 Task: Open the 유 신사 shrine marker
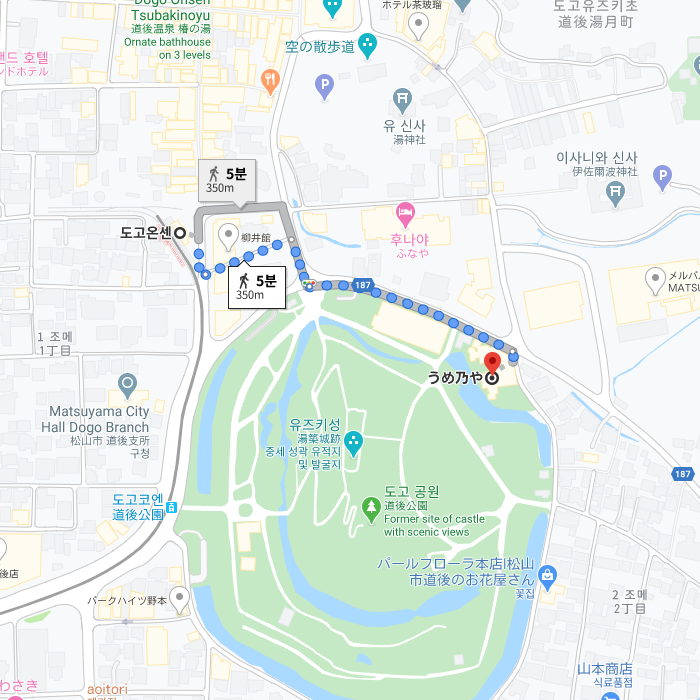coord(402,99)
